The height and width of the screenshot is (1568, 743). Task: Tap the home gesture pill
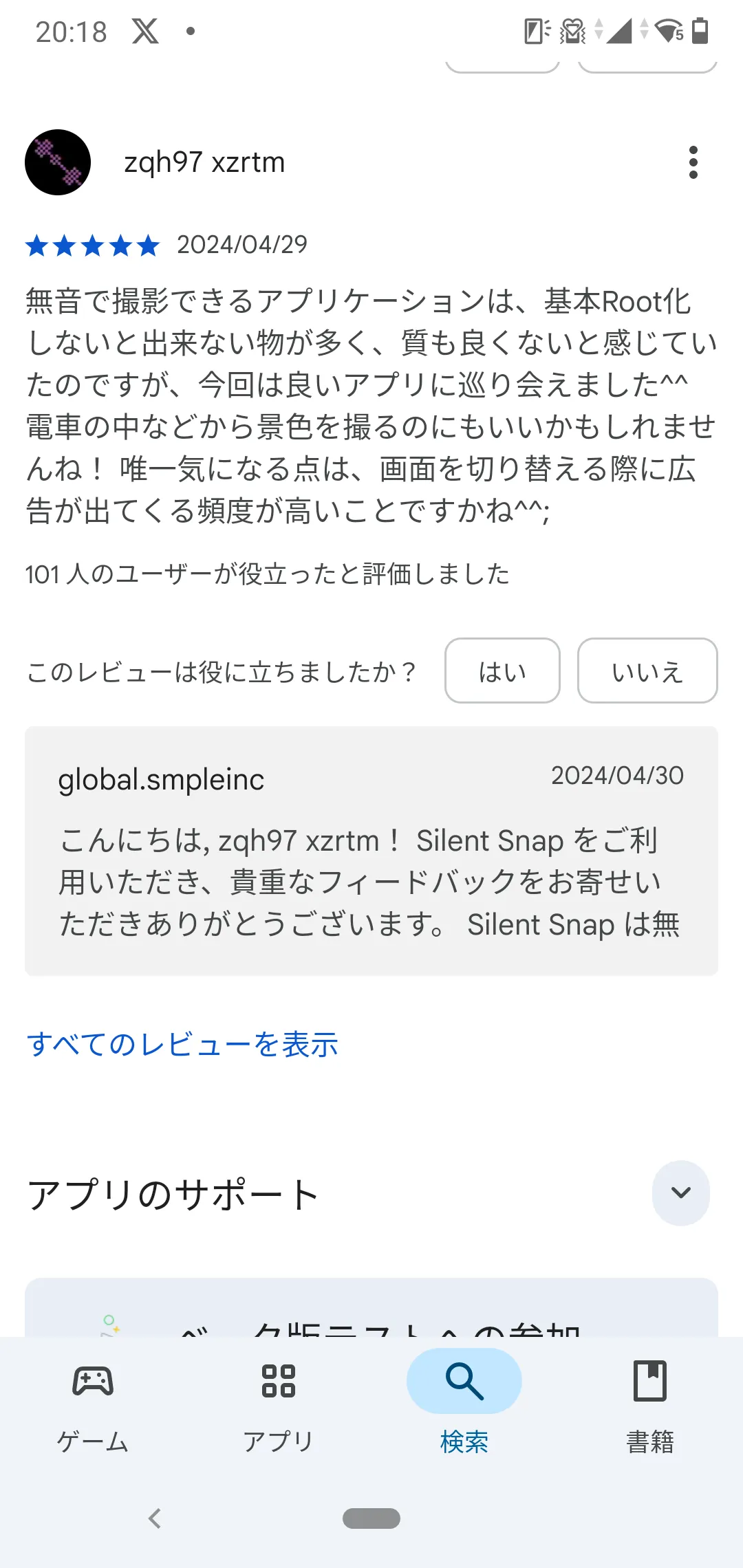coord(371,1518)
